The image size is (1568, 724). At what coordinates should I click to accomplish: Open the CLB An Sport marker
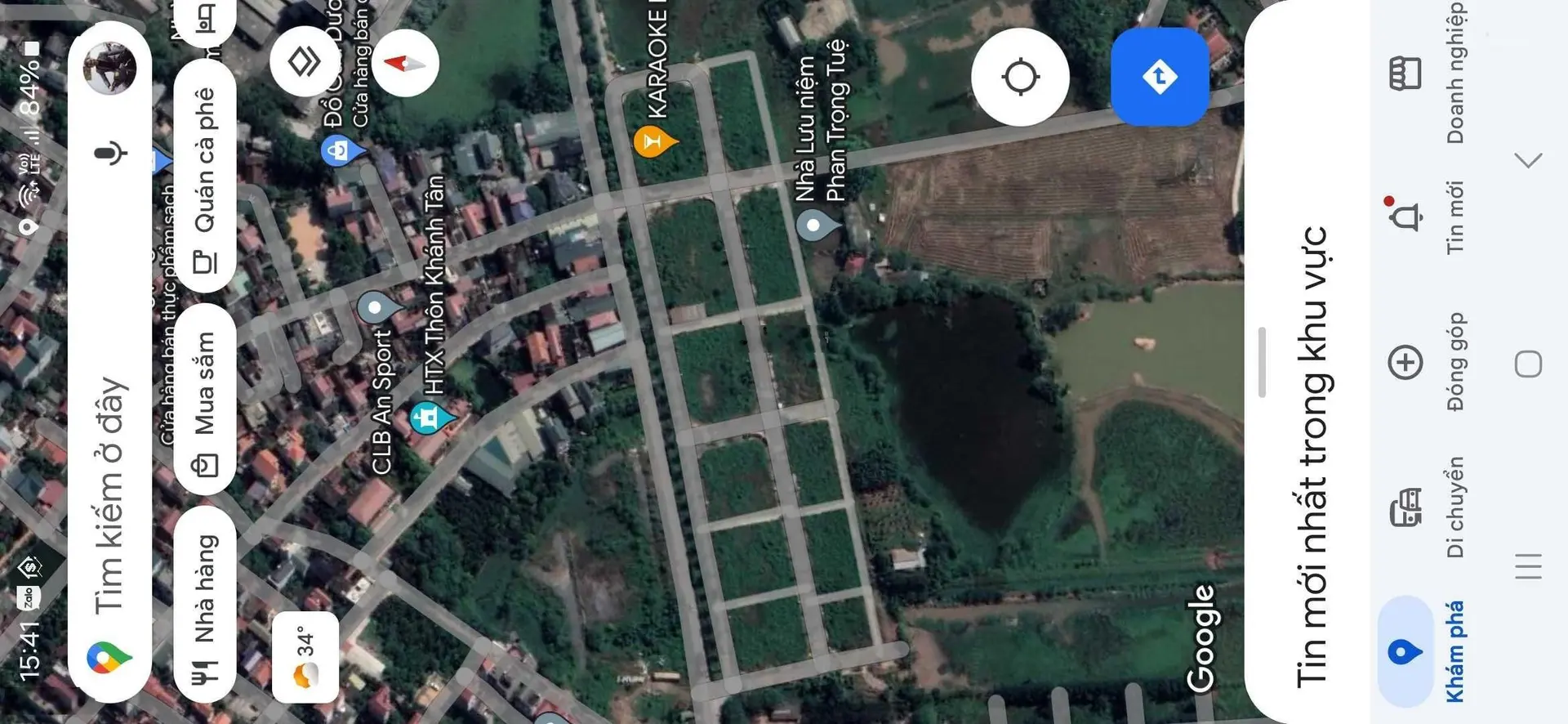tap(376, 308)
